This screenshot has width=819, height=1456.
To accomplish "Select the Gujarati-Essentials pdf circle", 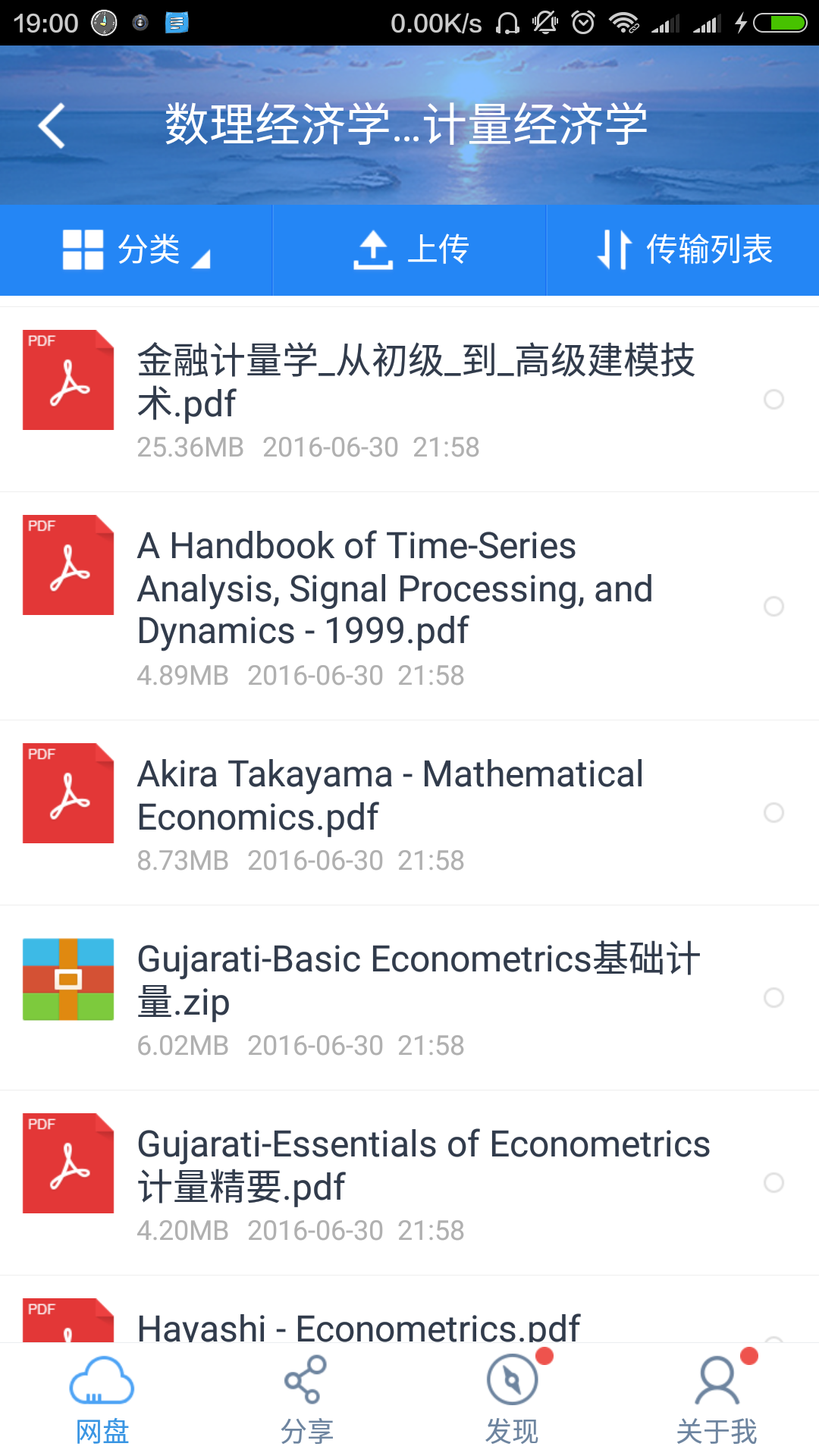I will 773,1182.
